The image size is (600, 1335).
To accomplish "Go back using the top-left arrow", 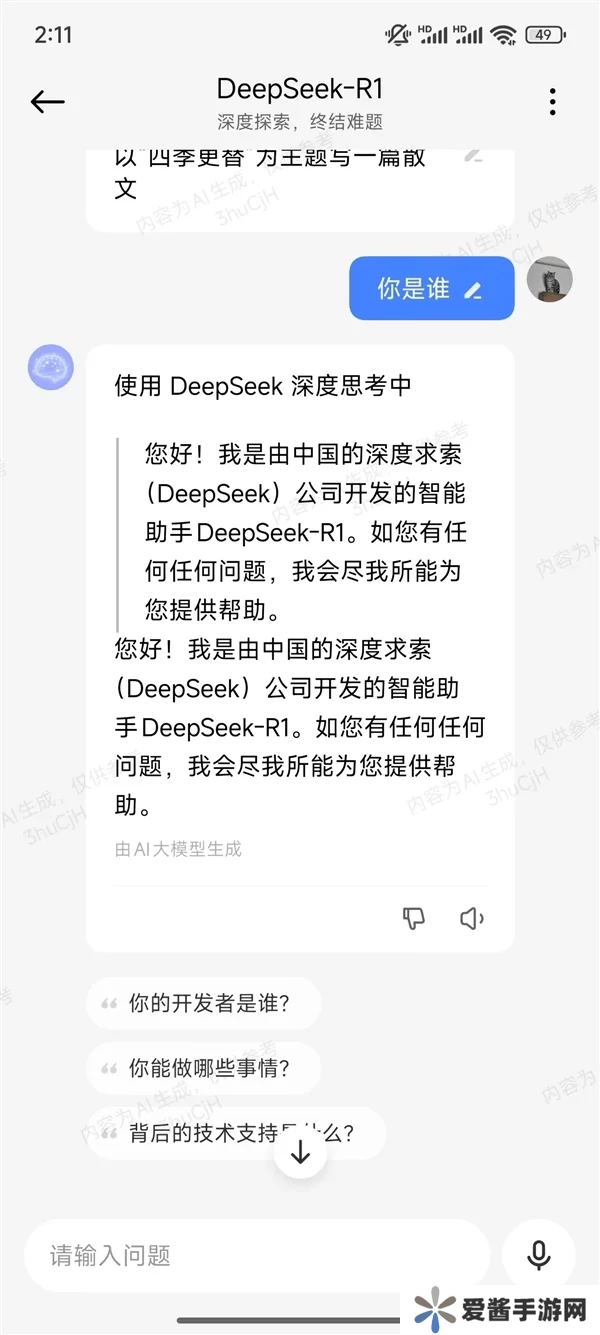I will coord(47,101).
